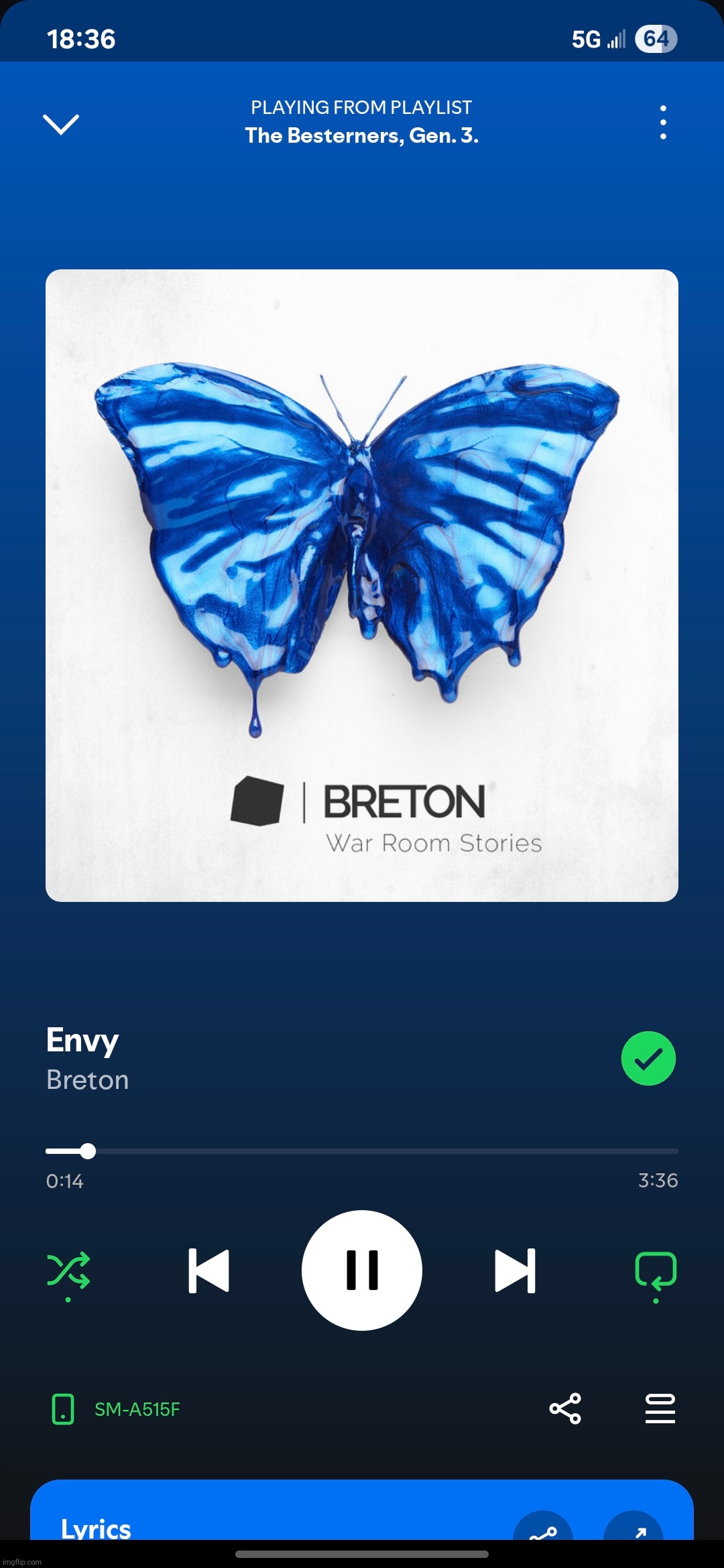This screenshot has height=1568, width=724.
Task: Skip to the next track
Action: (515, 1270)
